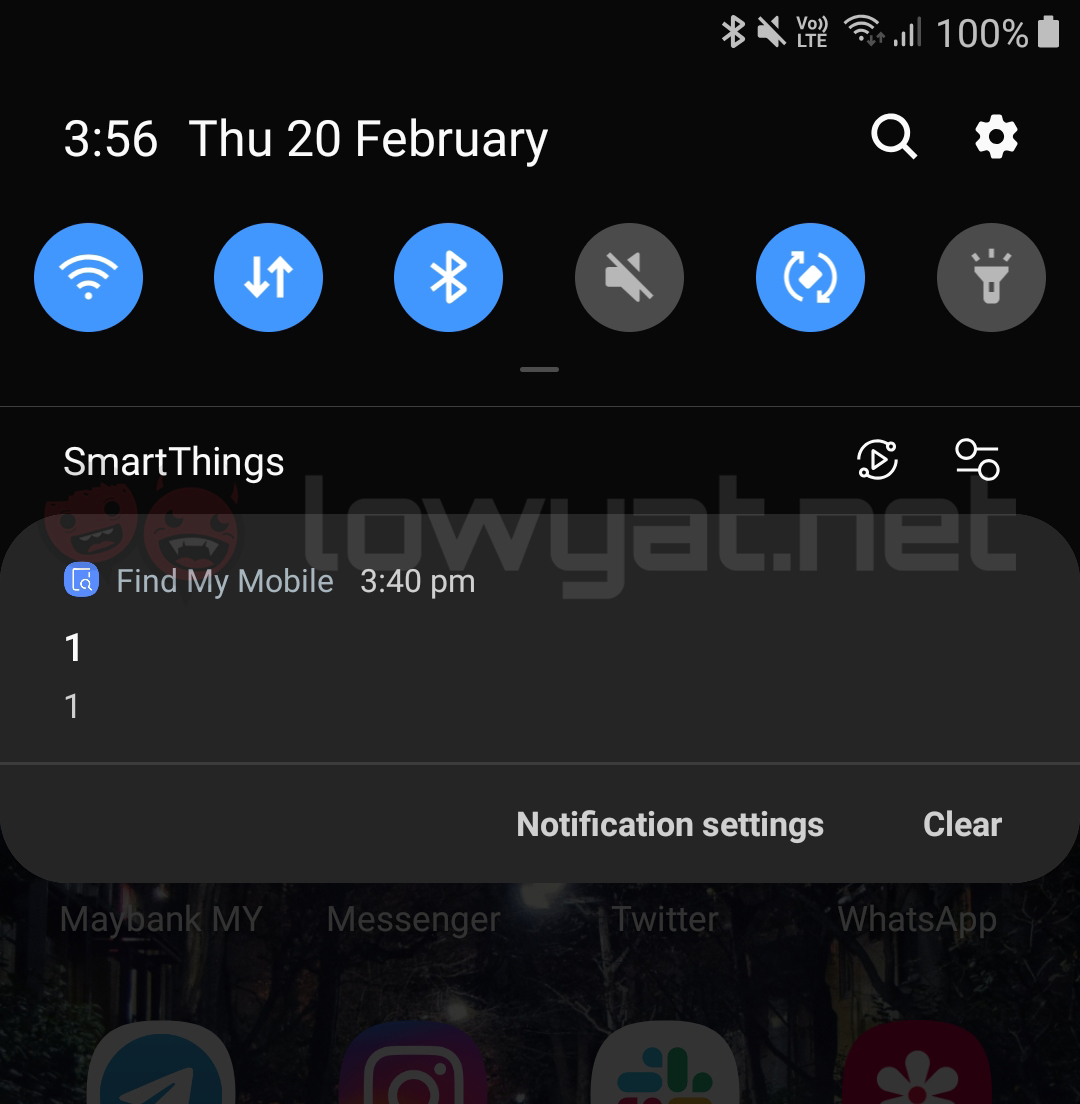Disable auto rotate quick toggle

810,277
